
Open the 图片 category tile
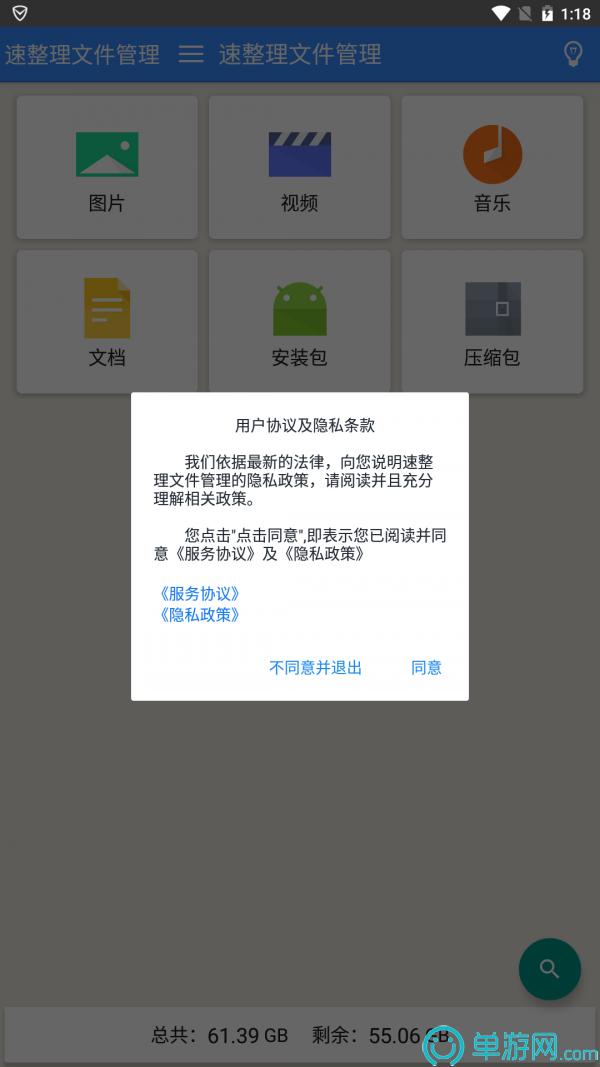coord(107,168)
